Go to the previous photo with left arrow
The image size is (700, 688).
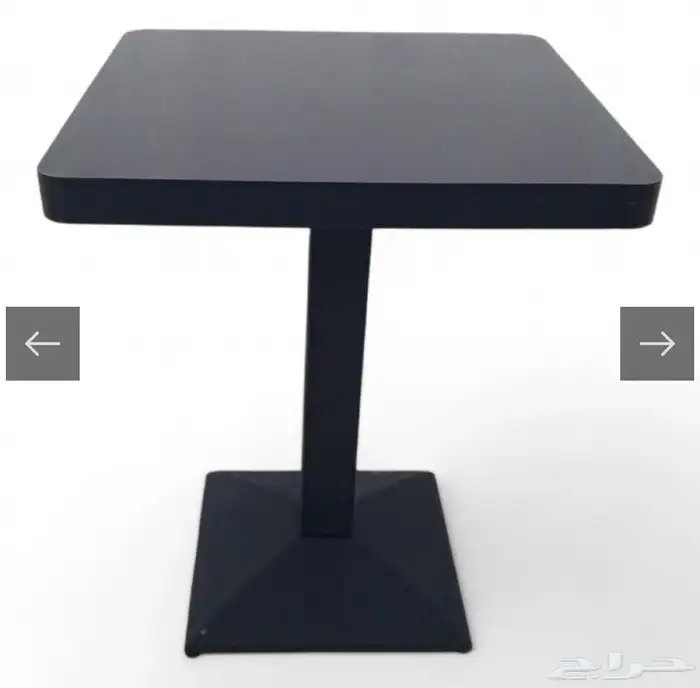pos(42,343)
